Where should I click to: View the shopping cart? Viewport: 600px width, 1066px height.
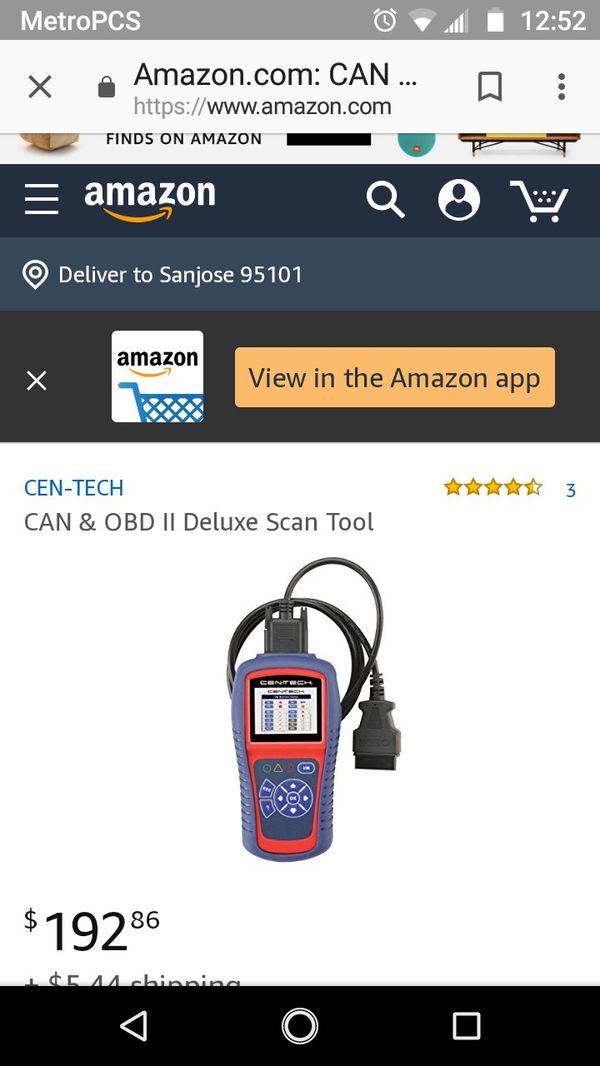pos(539,201)
